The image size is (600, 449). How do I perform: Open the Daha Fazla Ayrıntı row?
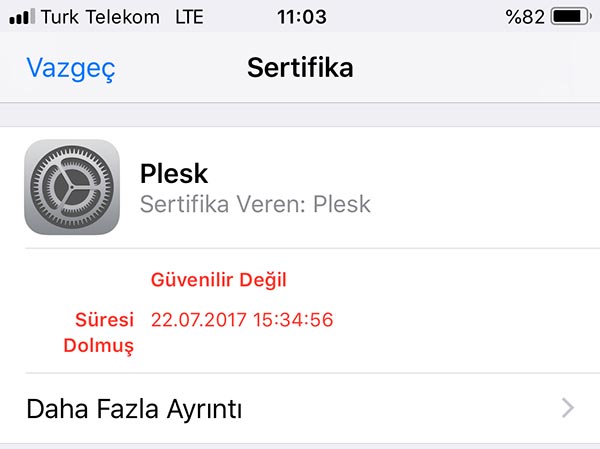[x=300, y=409]
